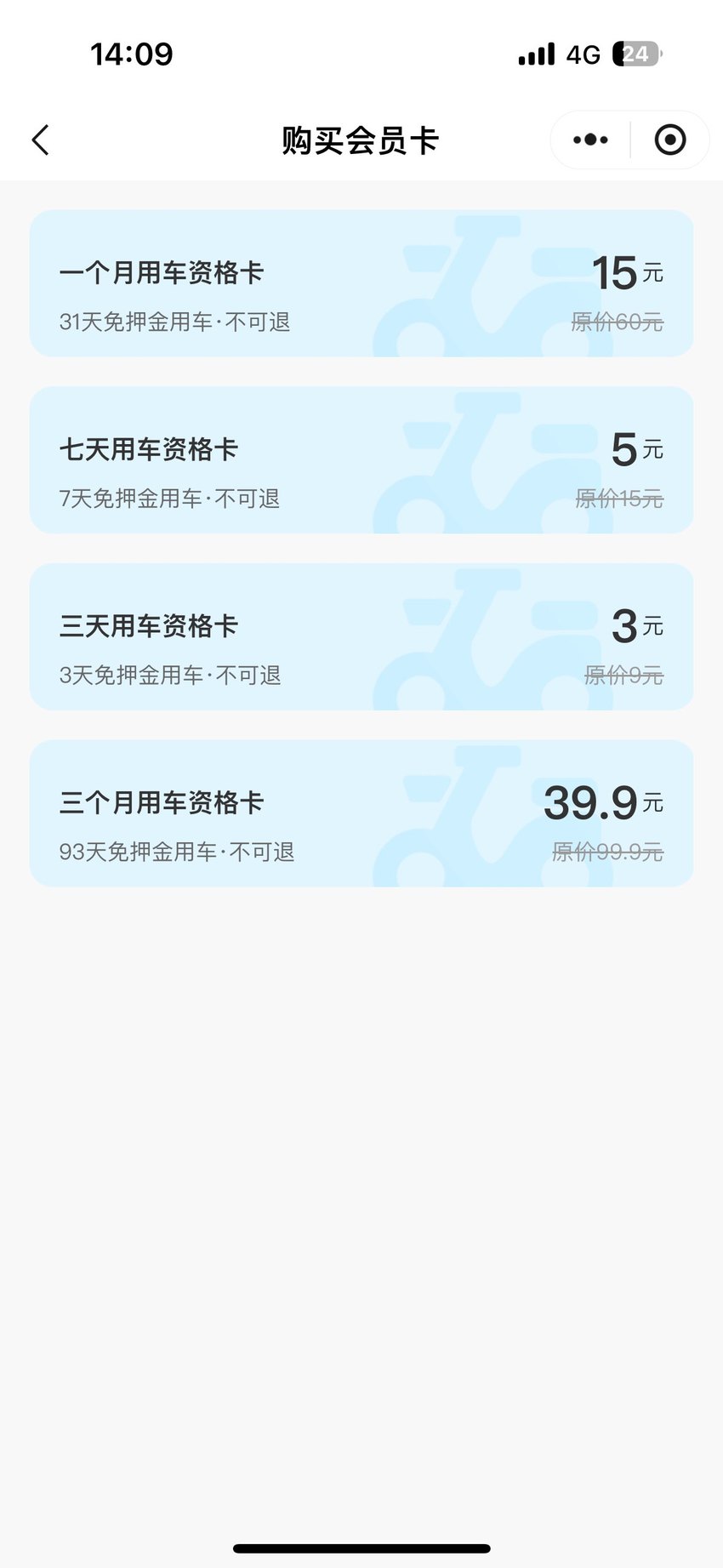Image resolution: width=723 pixels, height=1568 pixels.
Task: Choose the 七天用车资格卡 card
Action: coord(361,460)
